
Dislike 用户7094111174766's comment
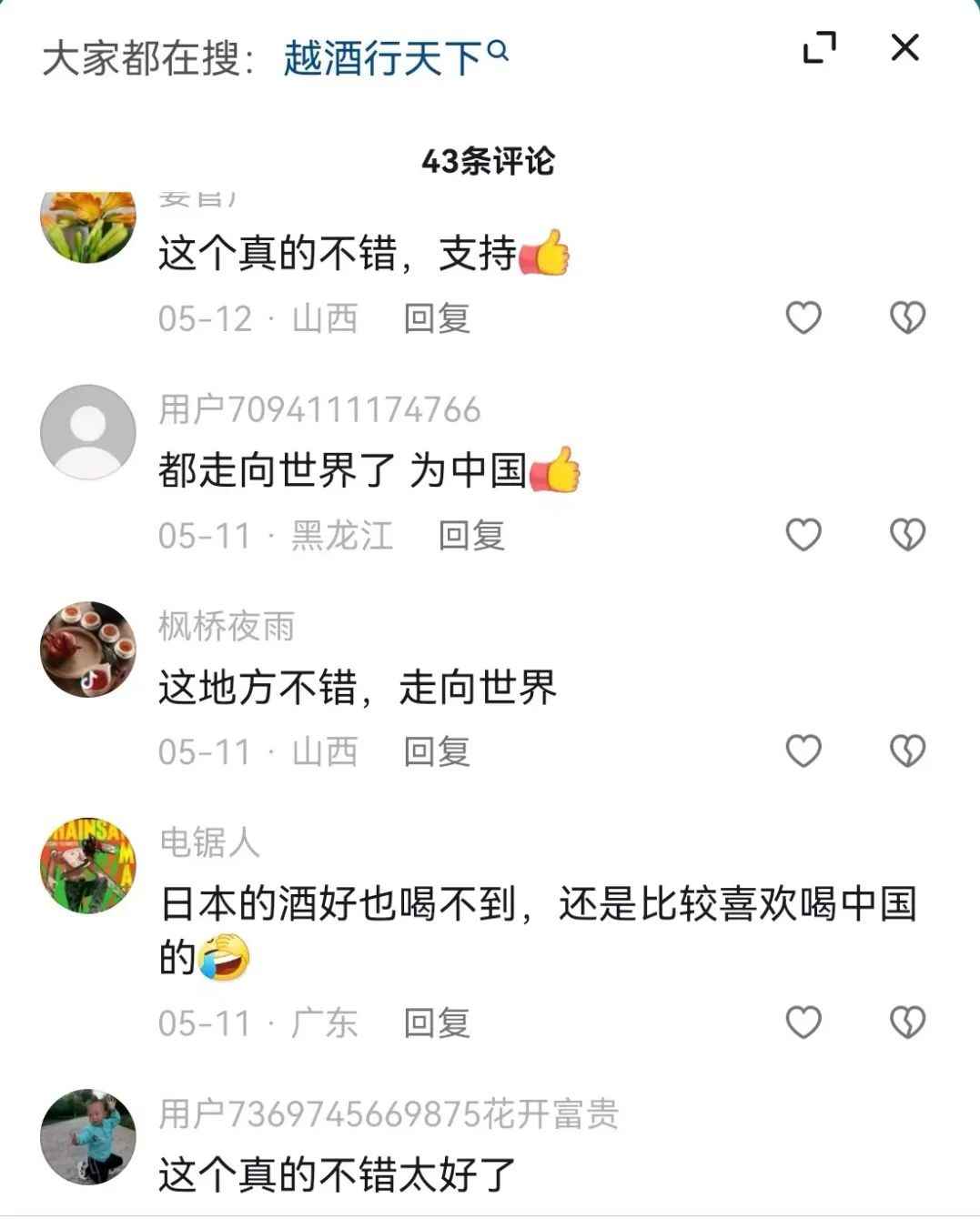click(907, 535)
